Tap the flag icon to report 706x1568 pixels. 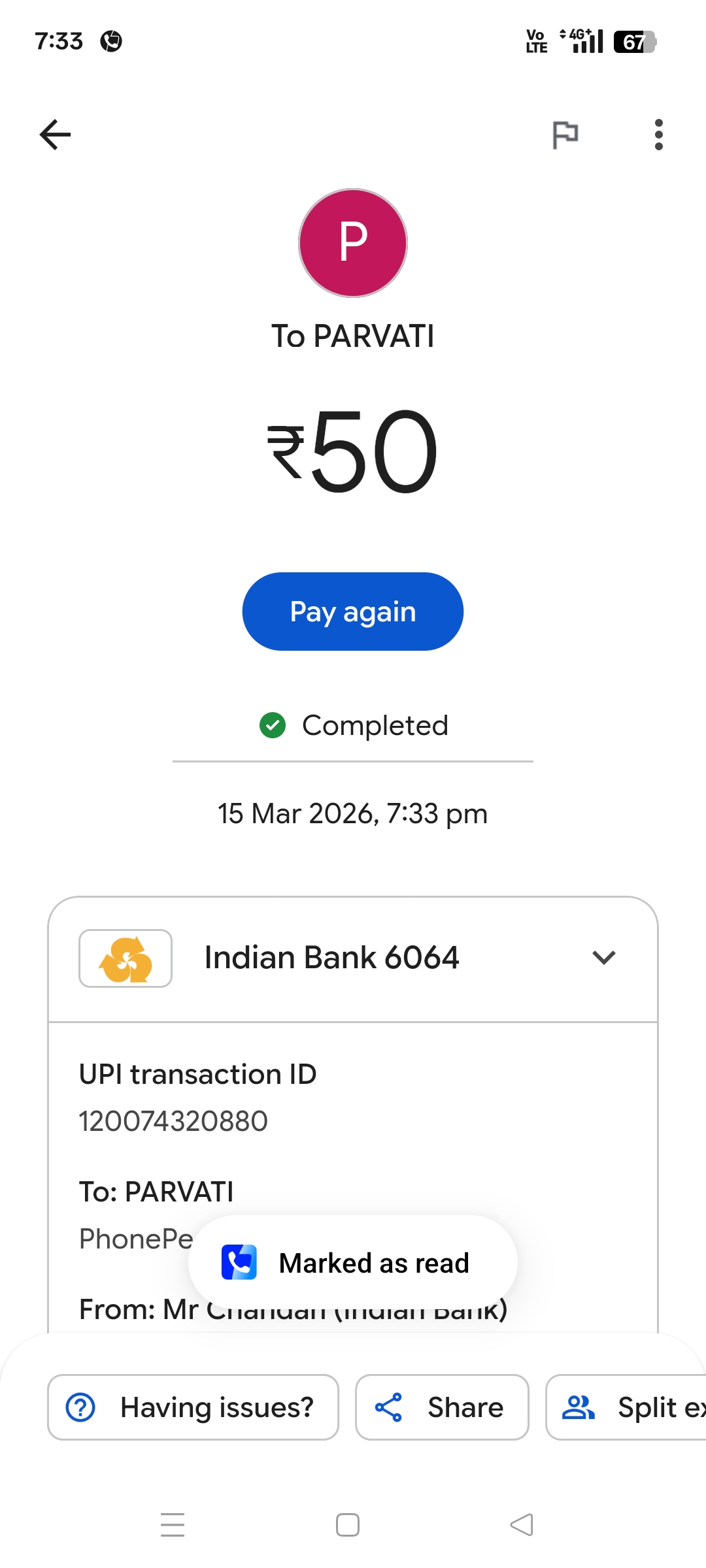[565, 135]
